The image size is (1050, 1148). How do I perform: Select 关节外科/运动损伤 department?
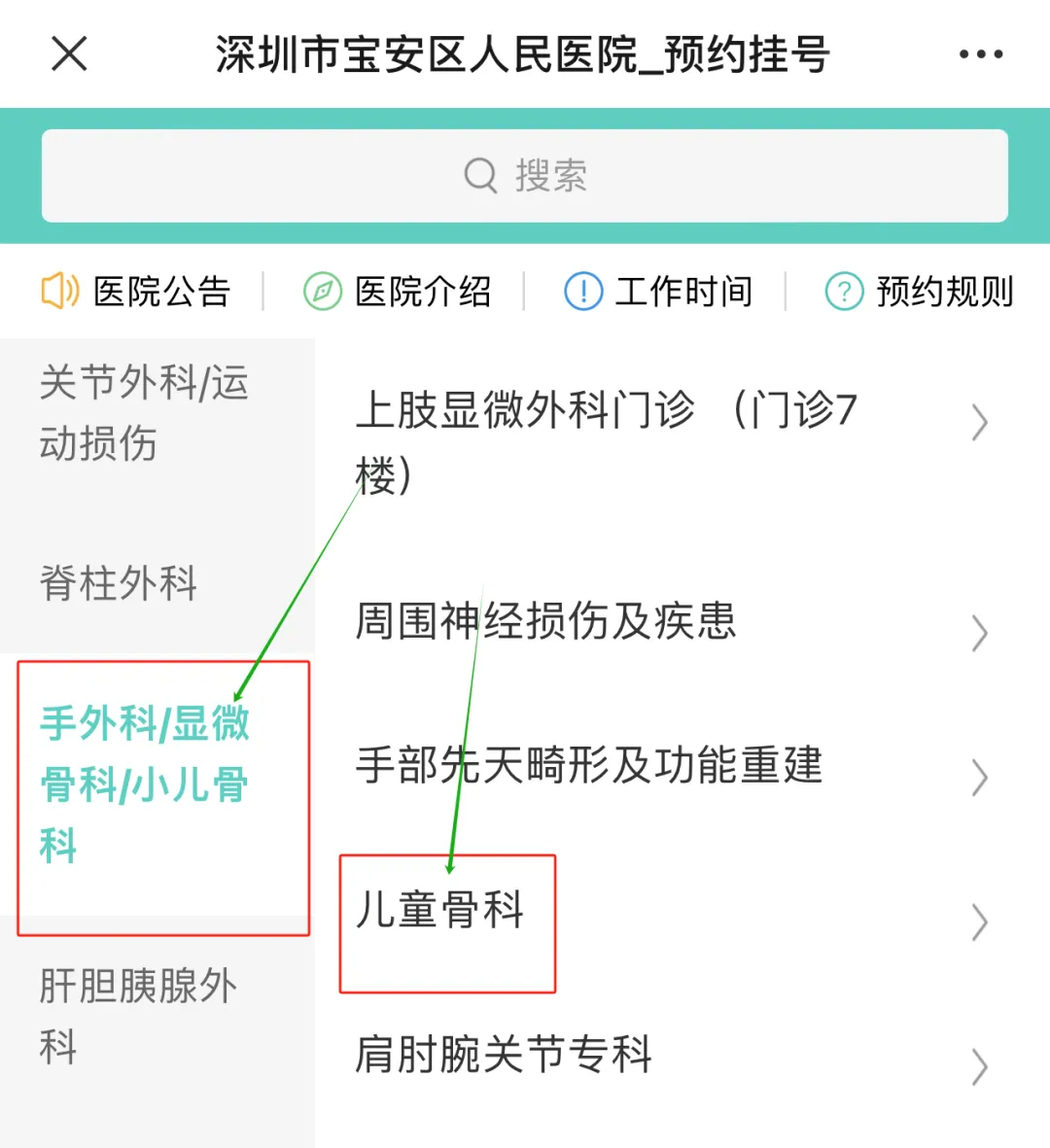(x=146, y=413)
